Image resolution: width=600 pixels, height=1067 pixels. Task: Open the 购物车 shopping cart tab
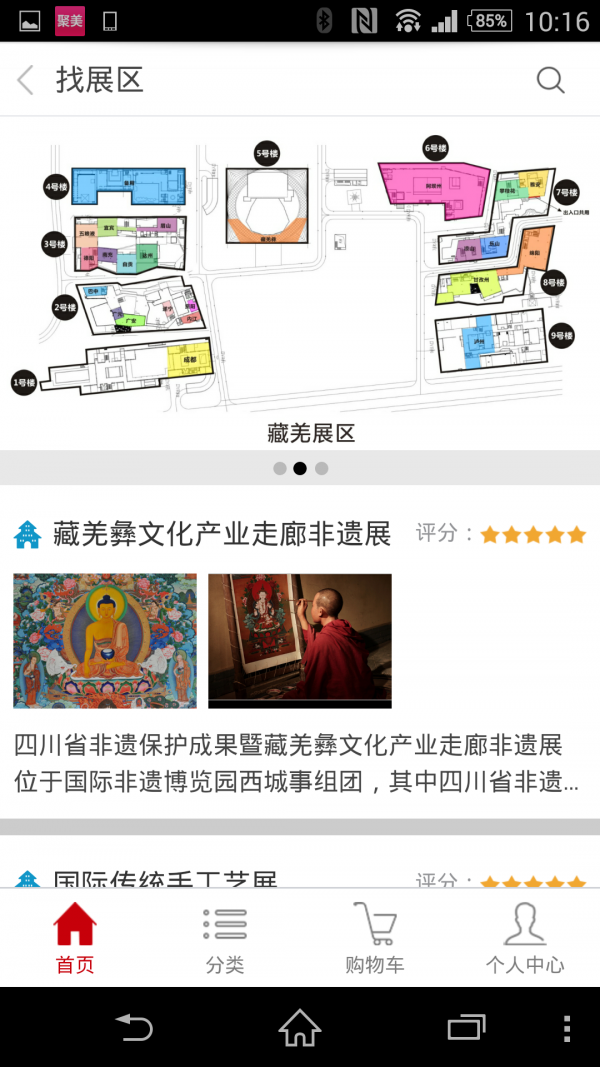tap(375, 937)
